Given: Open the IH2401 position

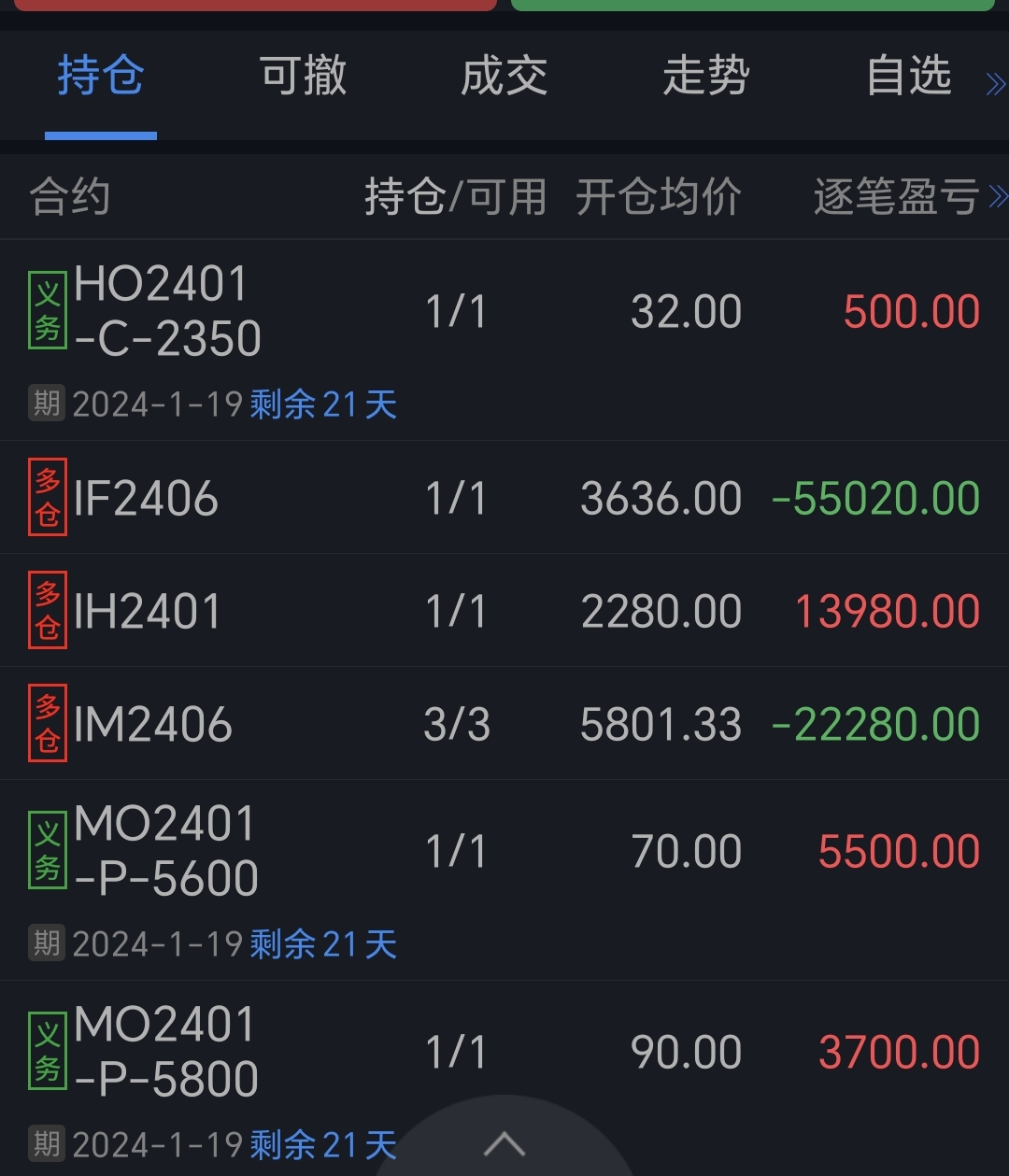Looking at the screenshot, I should [x=504, y=611].
